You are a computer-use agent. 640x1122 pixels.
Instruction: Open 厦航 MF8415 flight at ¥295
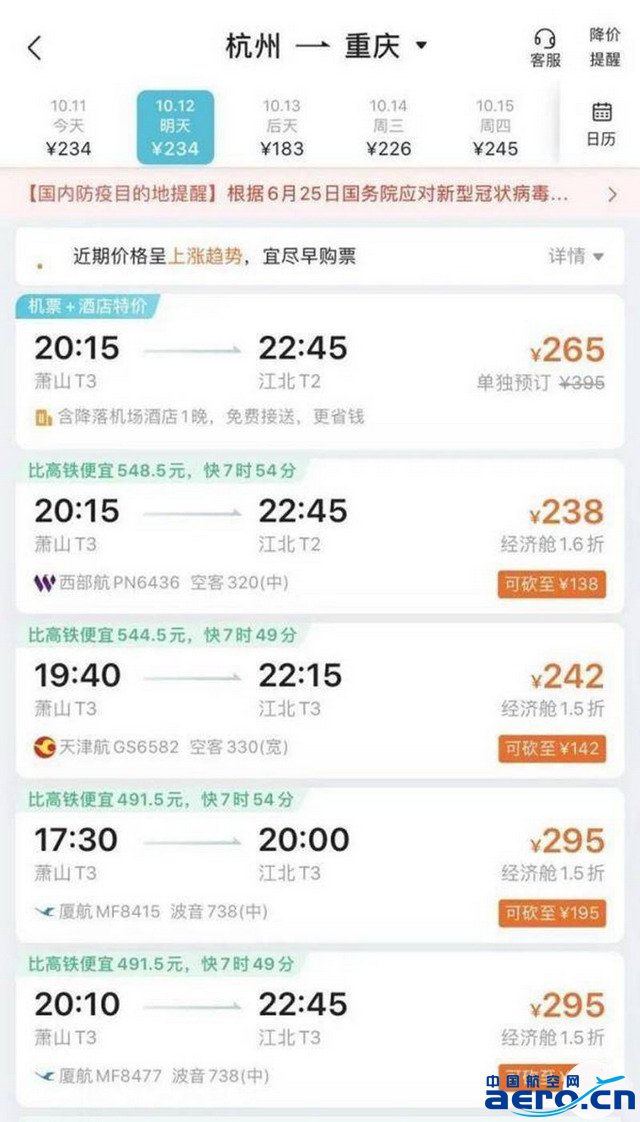pos(260,860)
